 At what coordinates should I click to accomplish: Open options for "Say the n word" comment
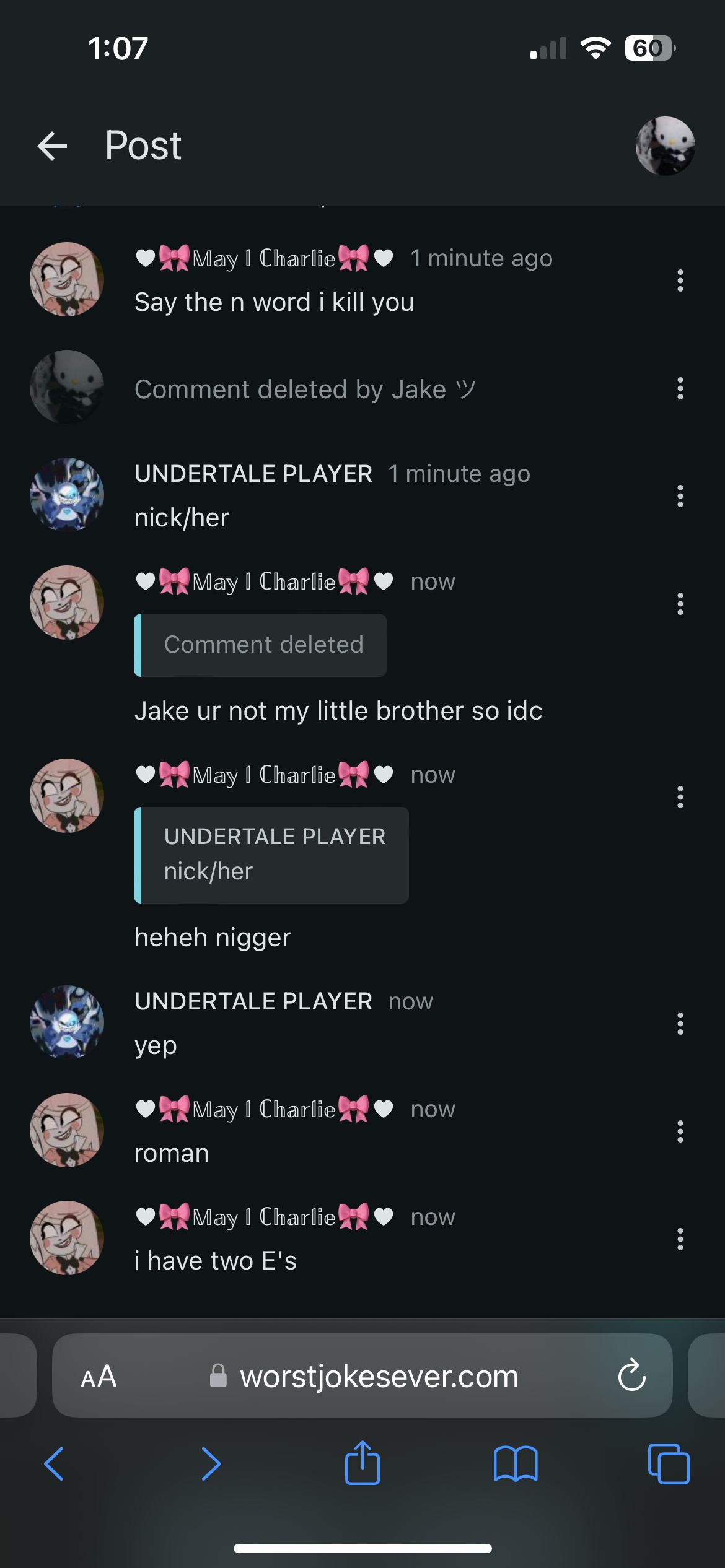[x=680, y=281]
